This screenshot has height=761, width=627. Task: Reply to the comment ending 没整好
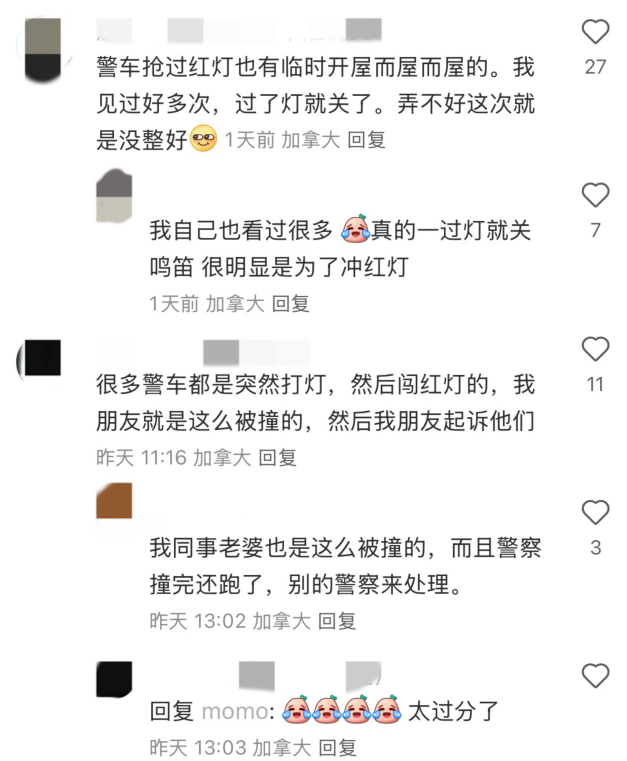(366, 140)
